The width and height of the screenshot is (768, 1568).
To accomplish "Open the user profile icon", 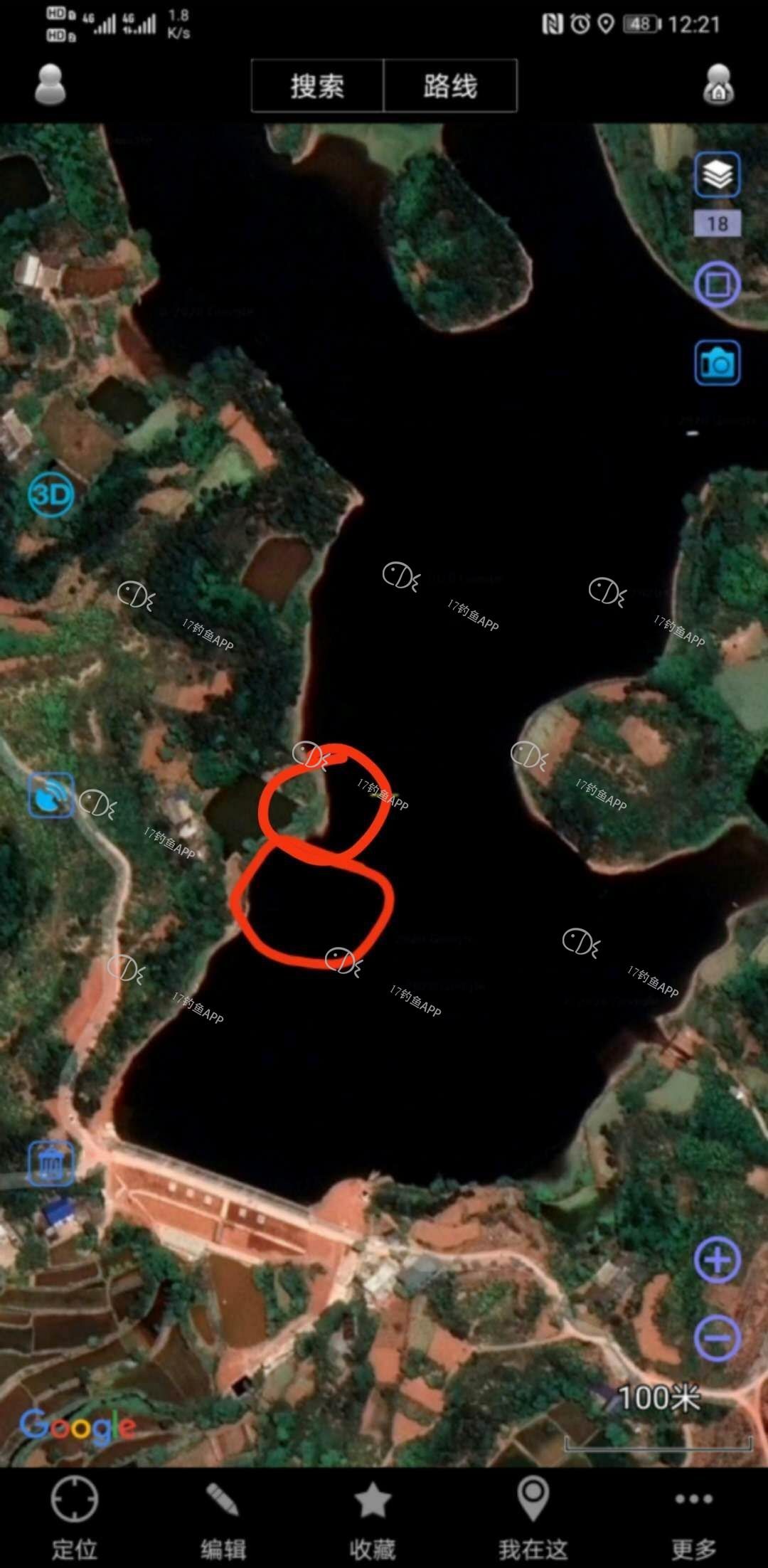I will tap(50, 85).
